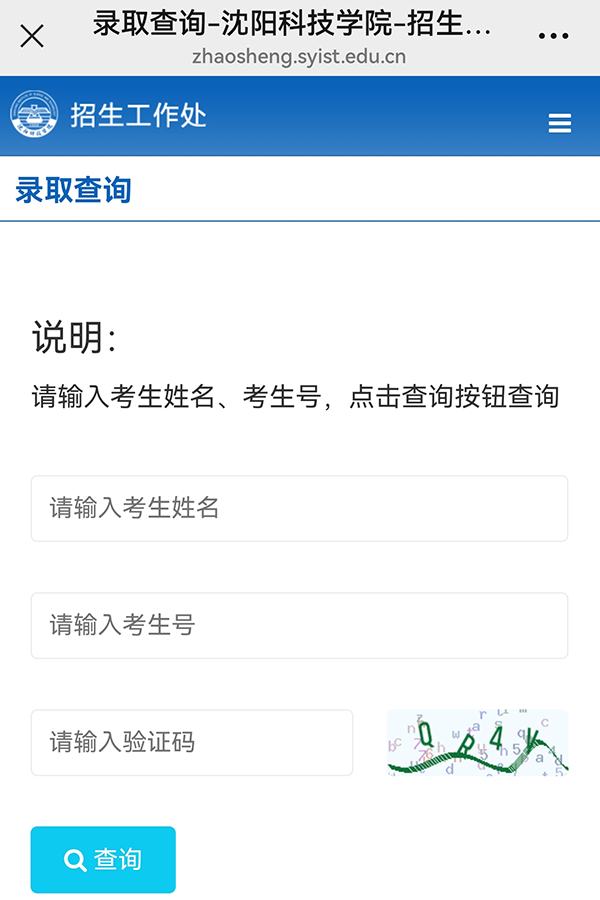Close the admission query web page
This screenshot has width=600, height=900.
(32, 36)
